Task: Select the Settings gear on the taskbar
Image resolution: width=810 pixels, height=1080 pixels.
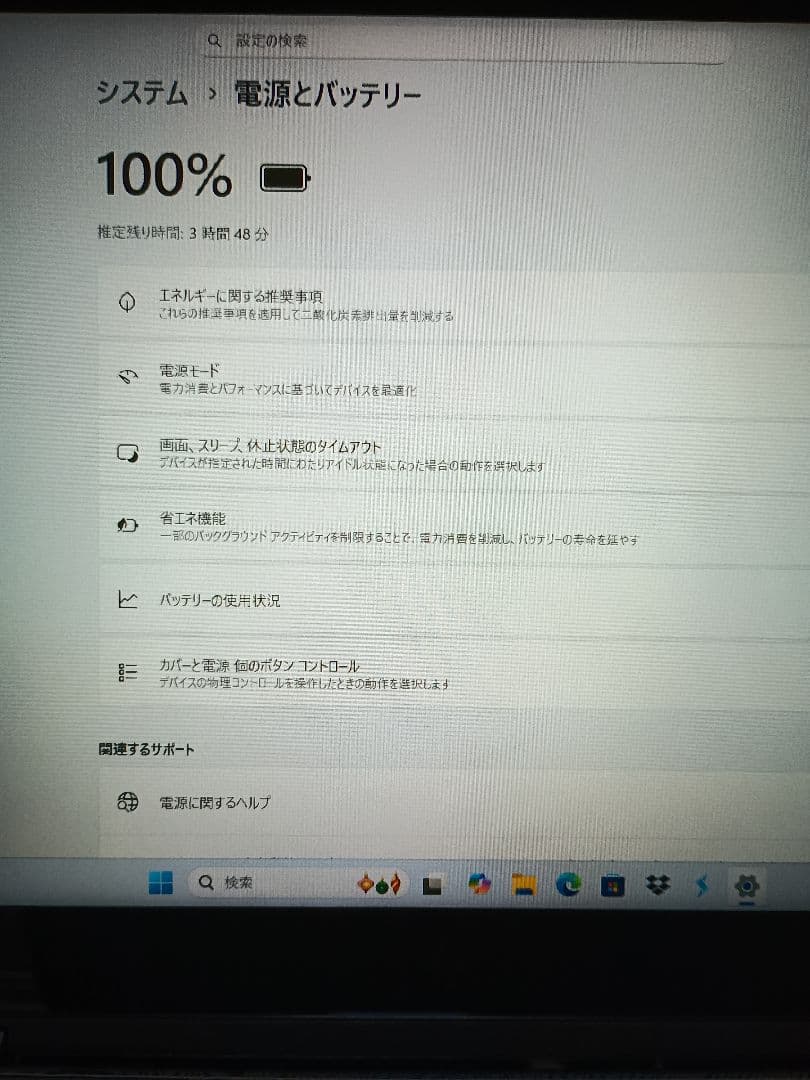Action: click(746, 885)
